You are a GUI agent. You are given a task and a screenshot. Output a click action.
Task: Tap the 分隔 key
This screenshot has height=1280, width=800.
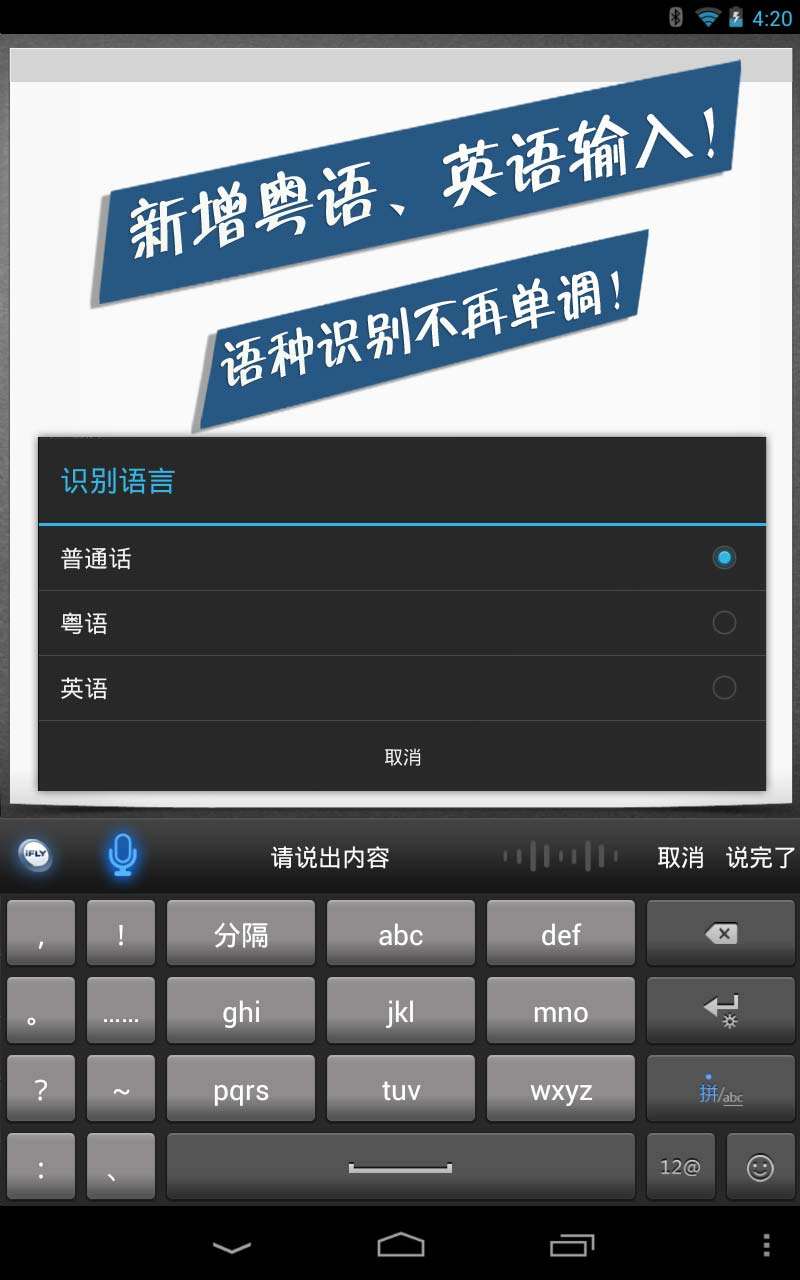coord(241,934)
